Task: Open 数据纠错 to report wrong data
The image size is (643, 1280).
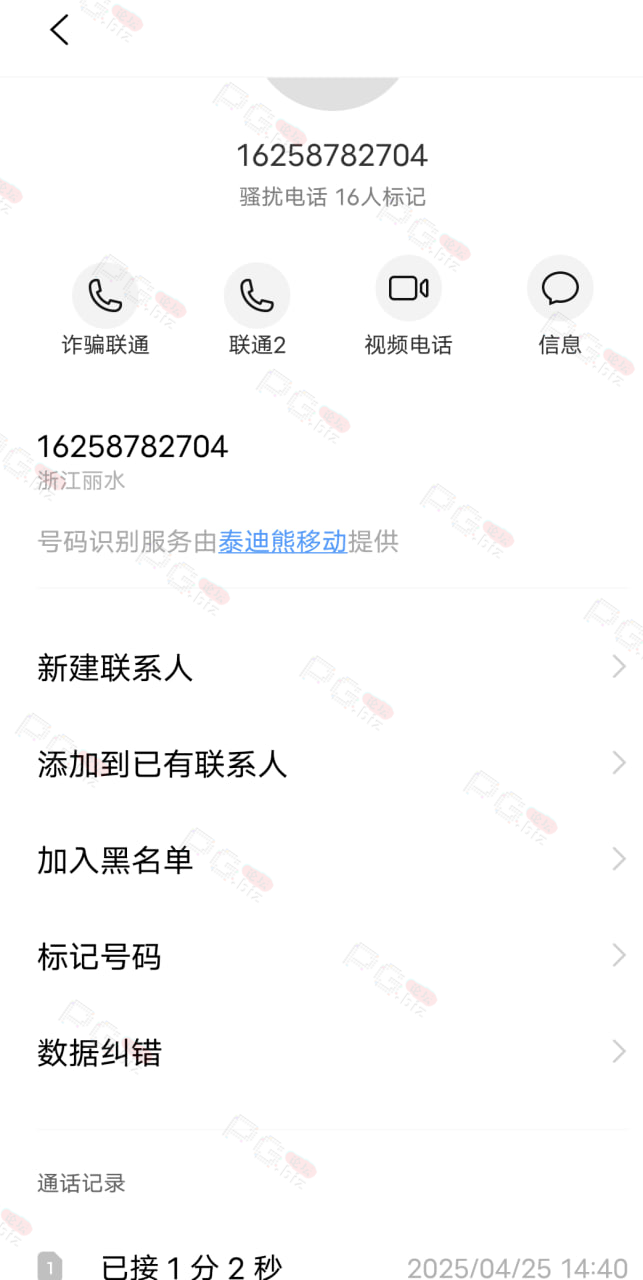Action: 321,1053
